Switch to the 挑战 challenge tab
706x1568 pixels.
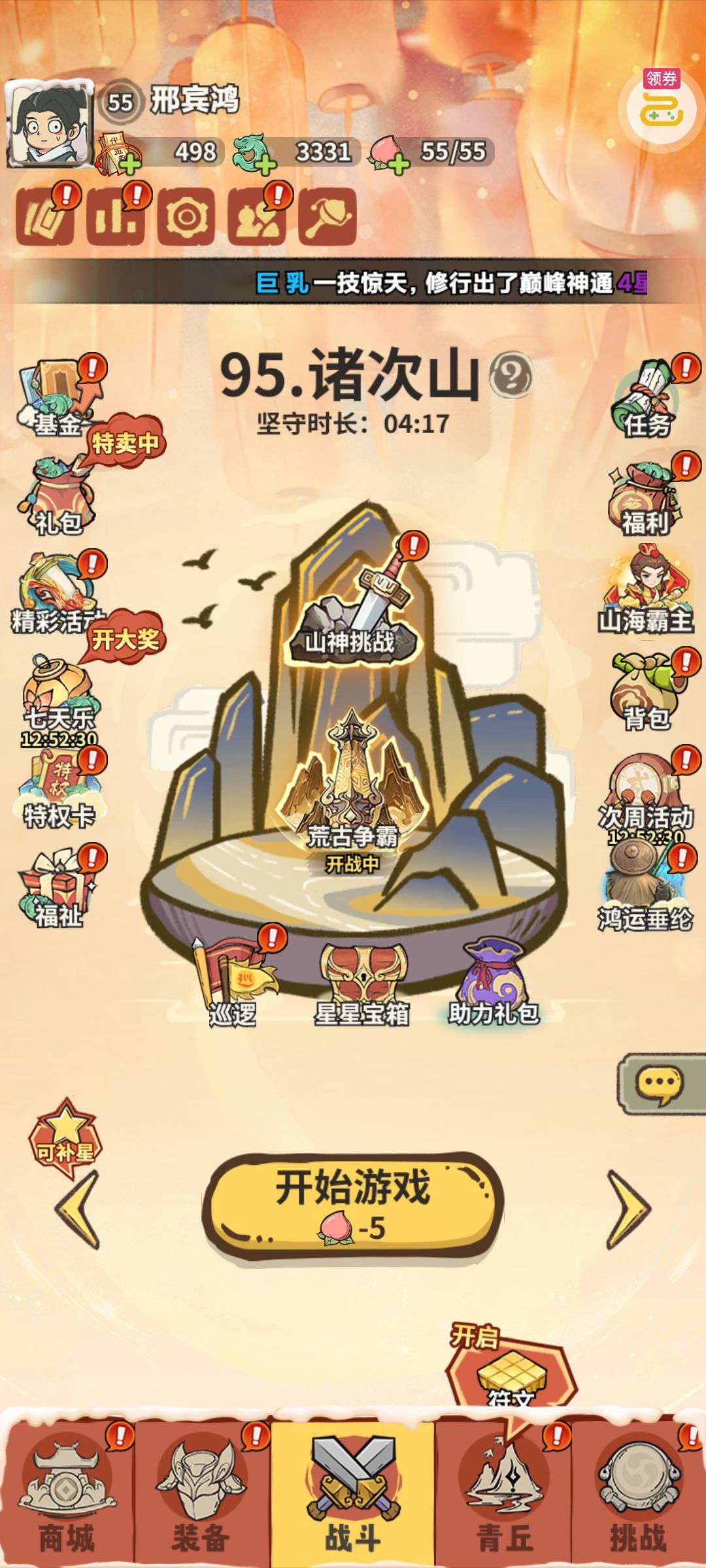point(639,1496)
